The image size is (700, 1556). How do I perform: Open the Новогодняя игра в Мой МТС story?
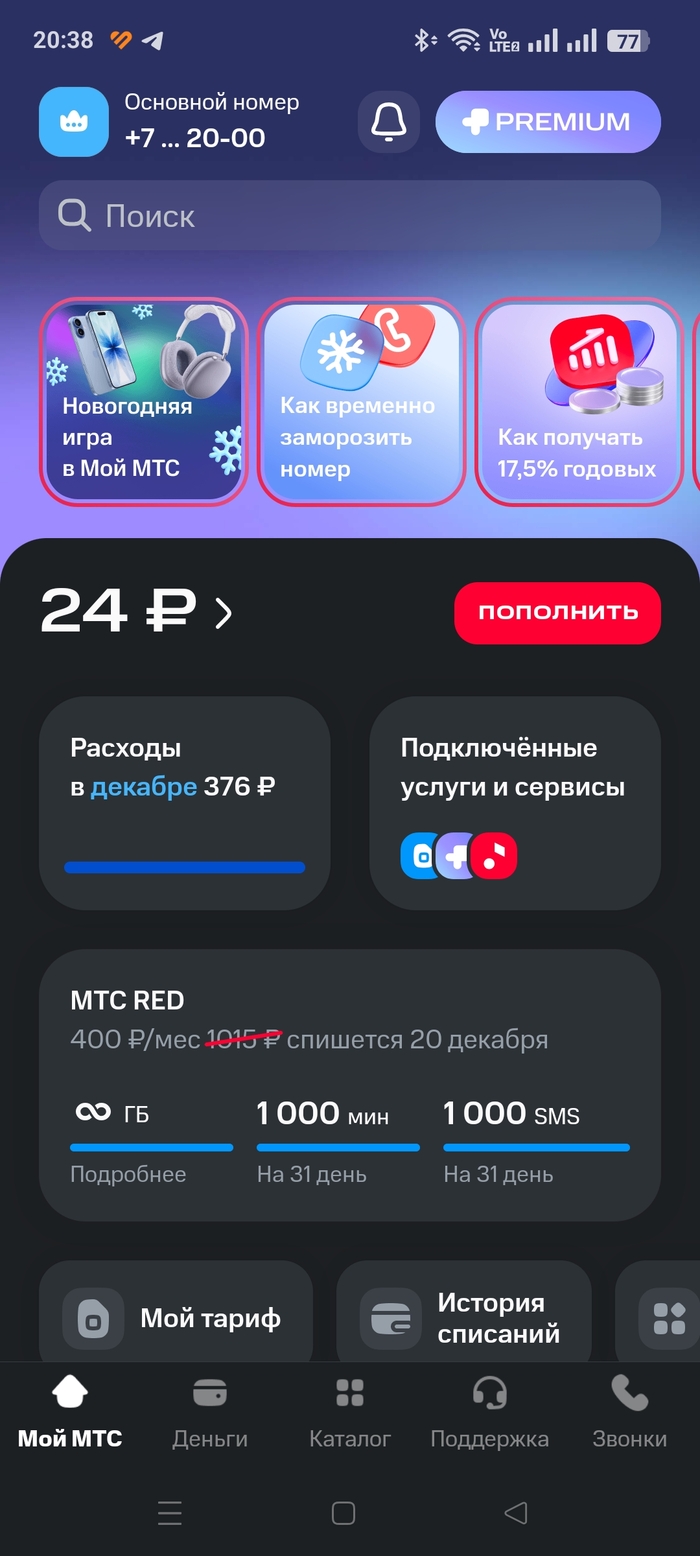pos(144,401)
